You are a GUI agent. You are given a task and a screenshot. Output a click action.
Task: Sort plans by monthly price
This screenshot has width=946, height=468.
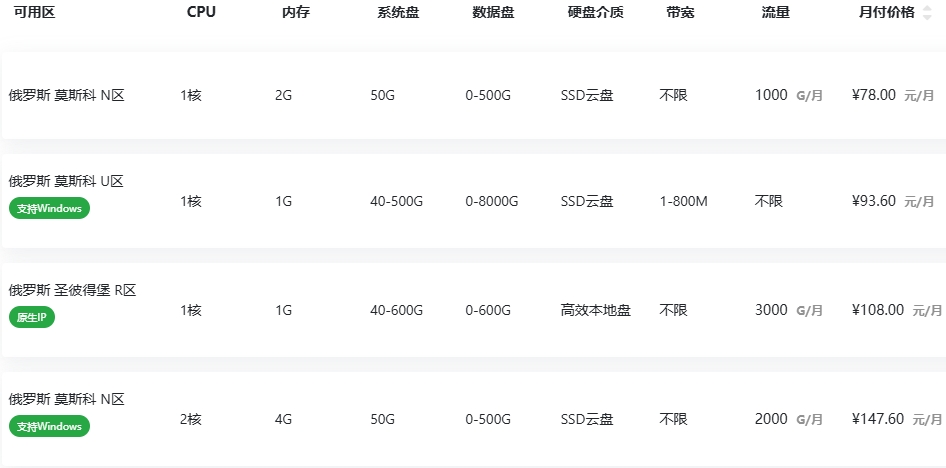pos(926,13)
